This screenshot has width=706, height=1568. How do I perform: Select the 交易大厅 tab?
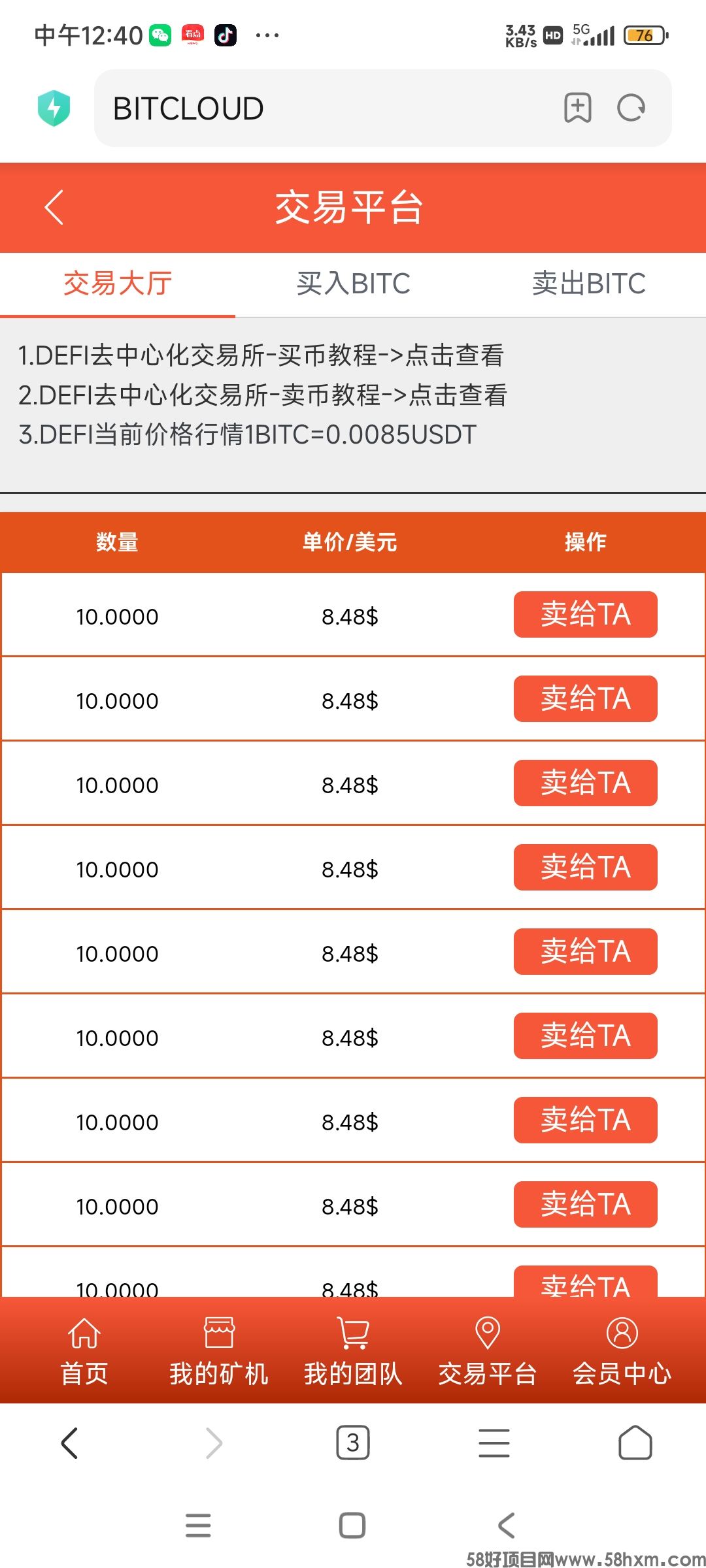(116, 284)
